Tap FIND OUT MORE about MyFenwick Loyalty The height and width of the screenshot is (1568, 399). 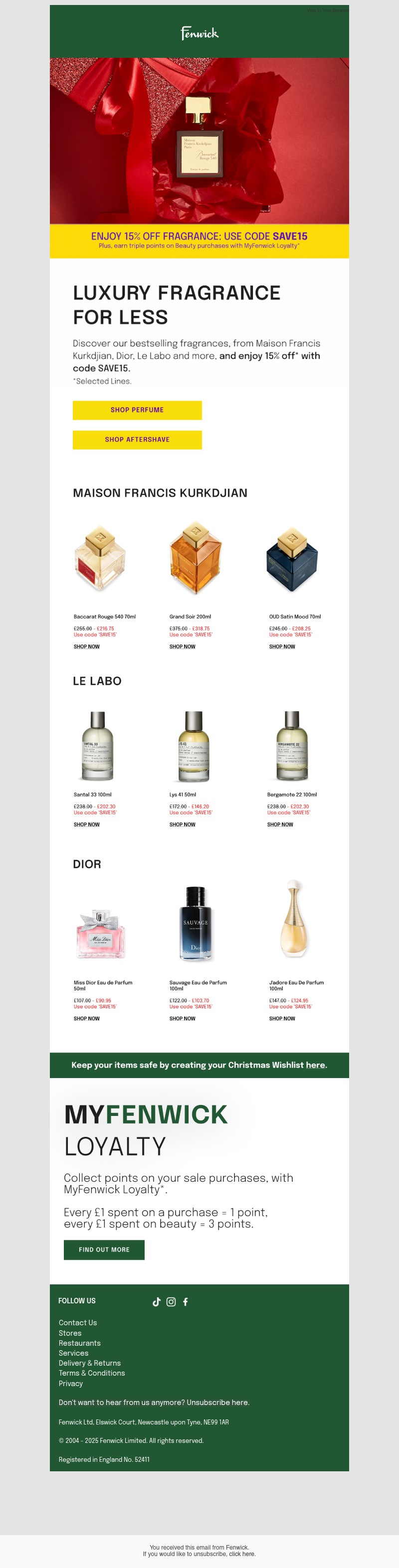[x=104, y=1250]
